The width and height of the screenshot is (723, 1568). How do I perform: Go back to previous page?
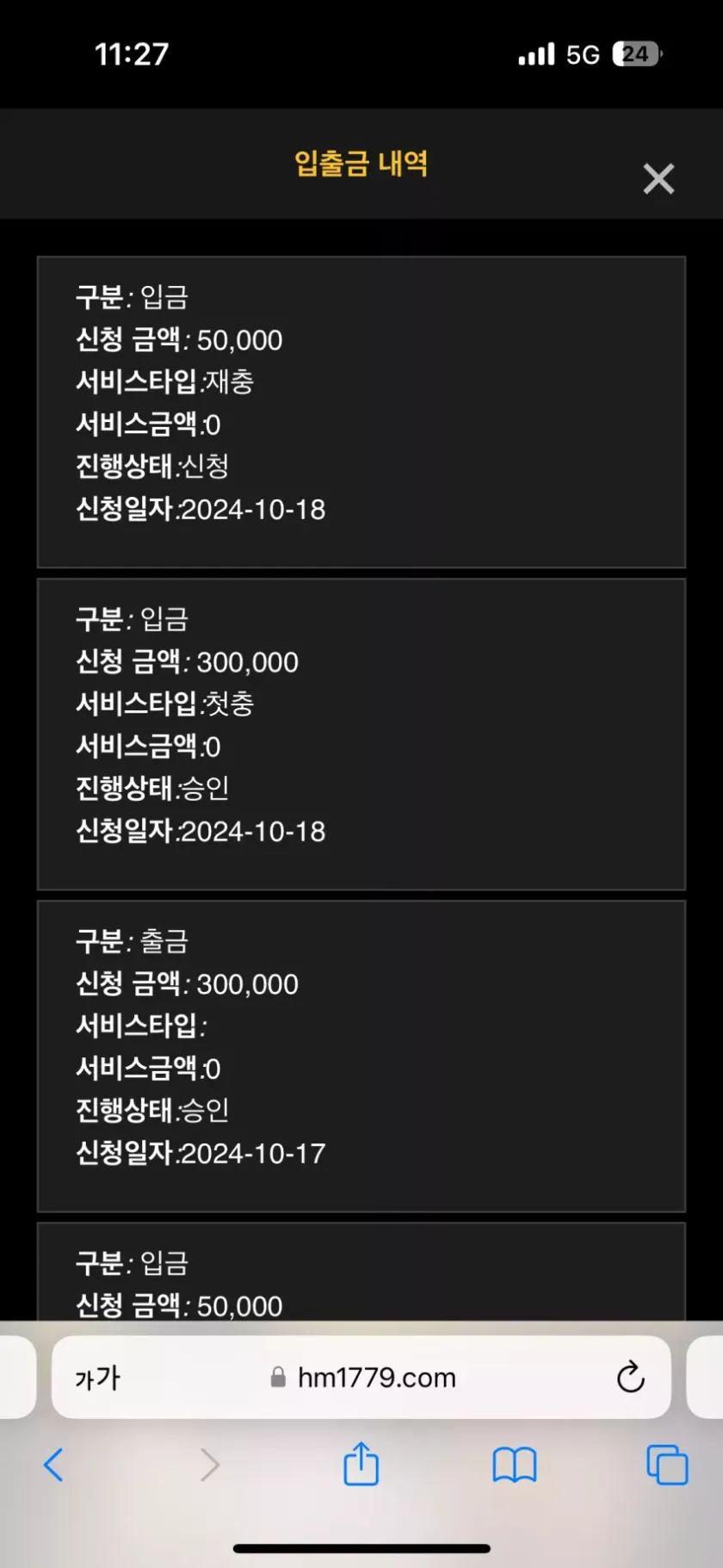pyautogui.click(x=53, y=1465)
